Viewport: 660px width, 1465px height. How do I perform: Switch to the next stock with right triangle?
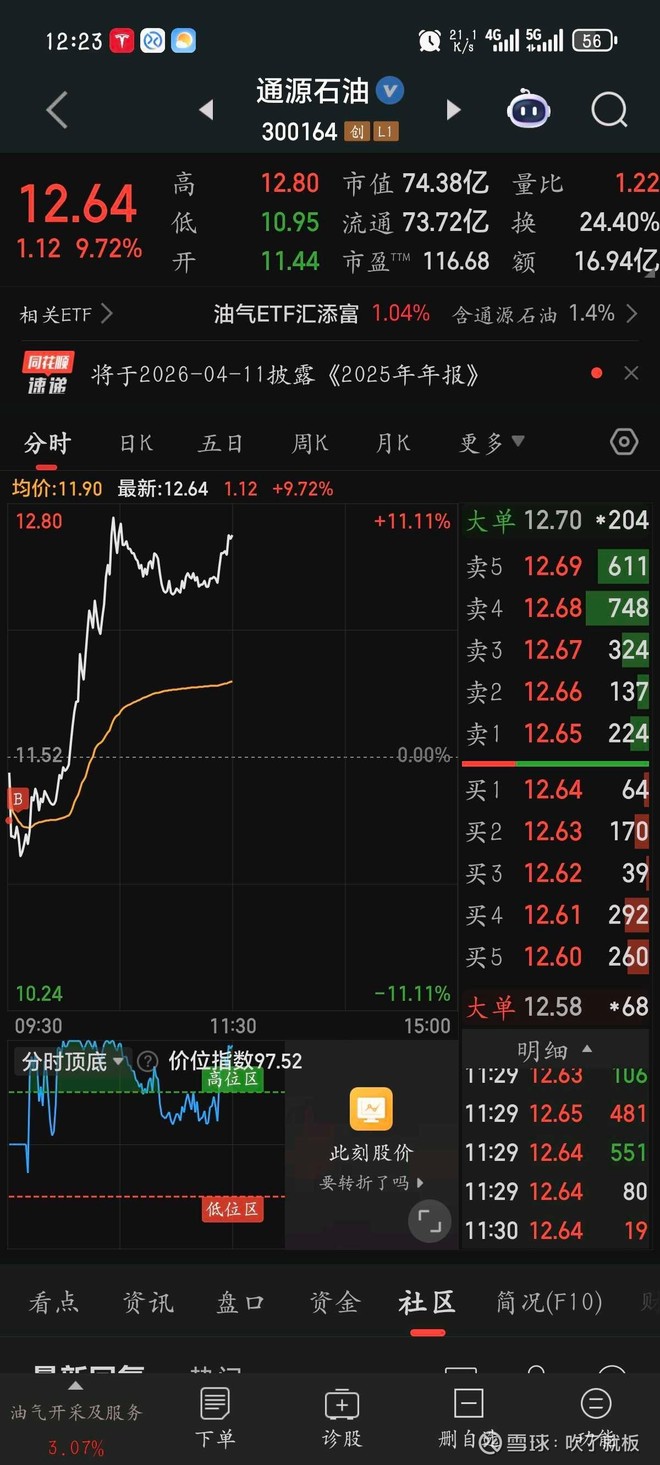pos(453,110)
